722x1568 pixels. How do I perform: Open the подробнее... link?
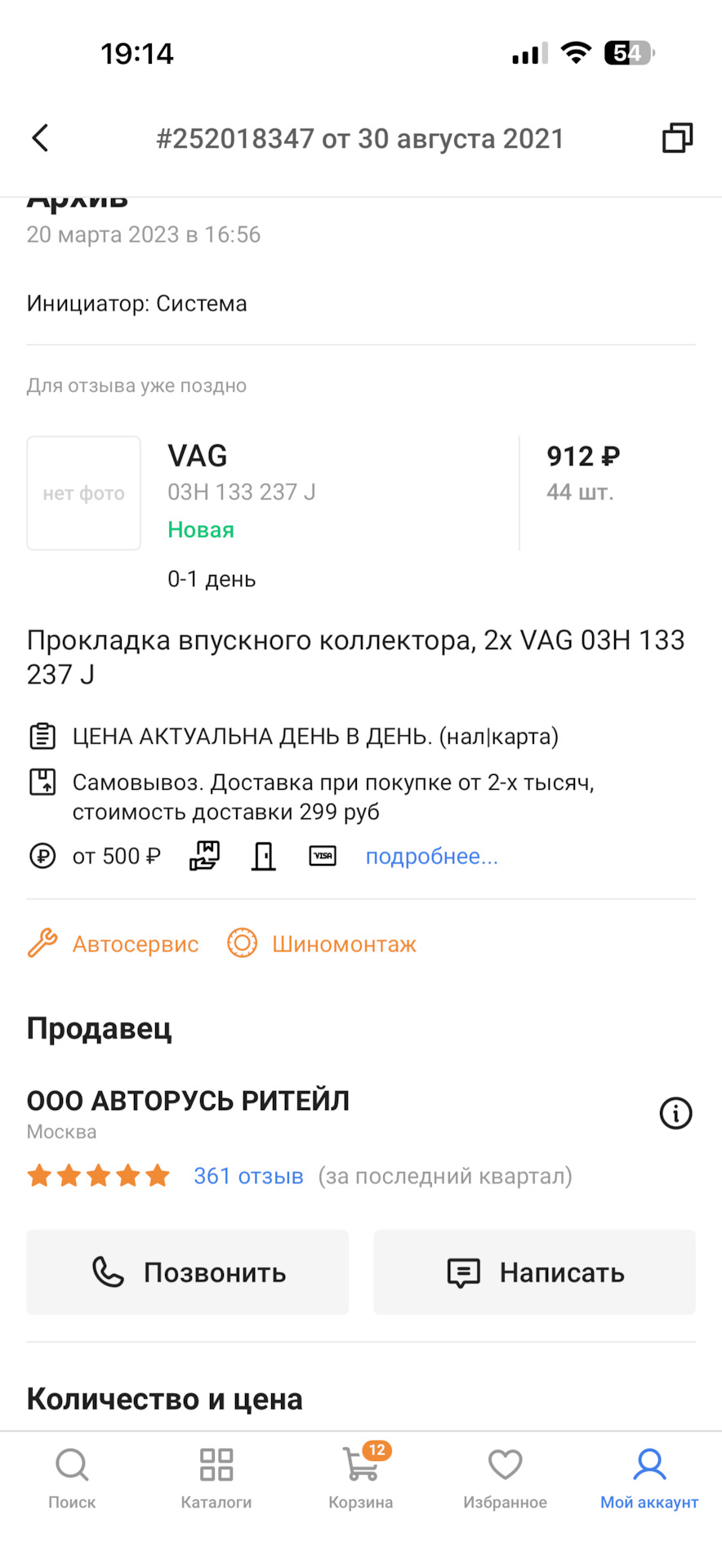431,857
